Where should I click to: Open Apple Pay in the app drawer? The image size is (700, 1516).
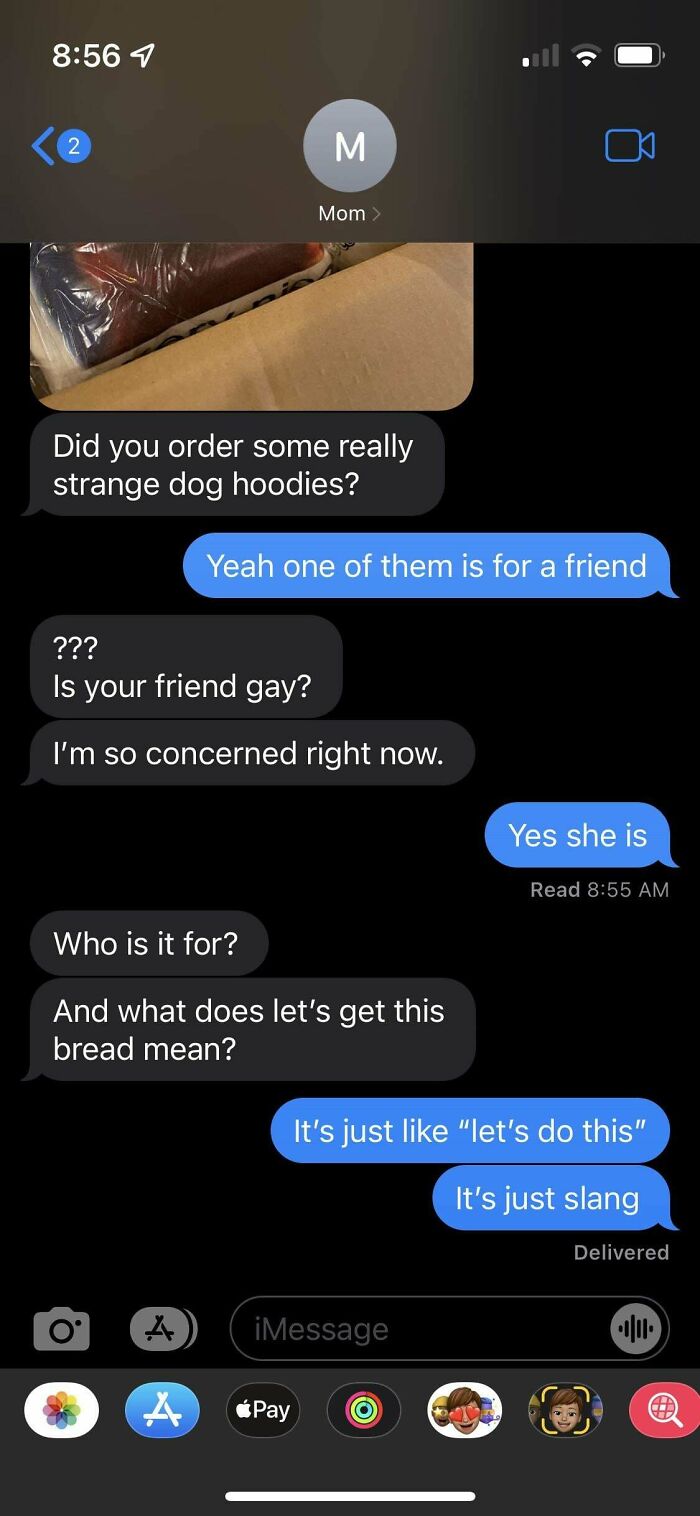tap(263, 1410)
